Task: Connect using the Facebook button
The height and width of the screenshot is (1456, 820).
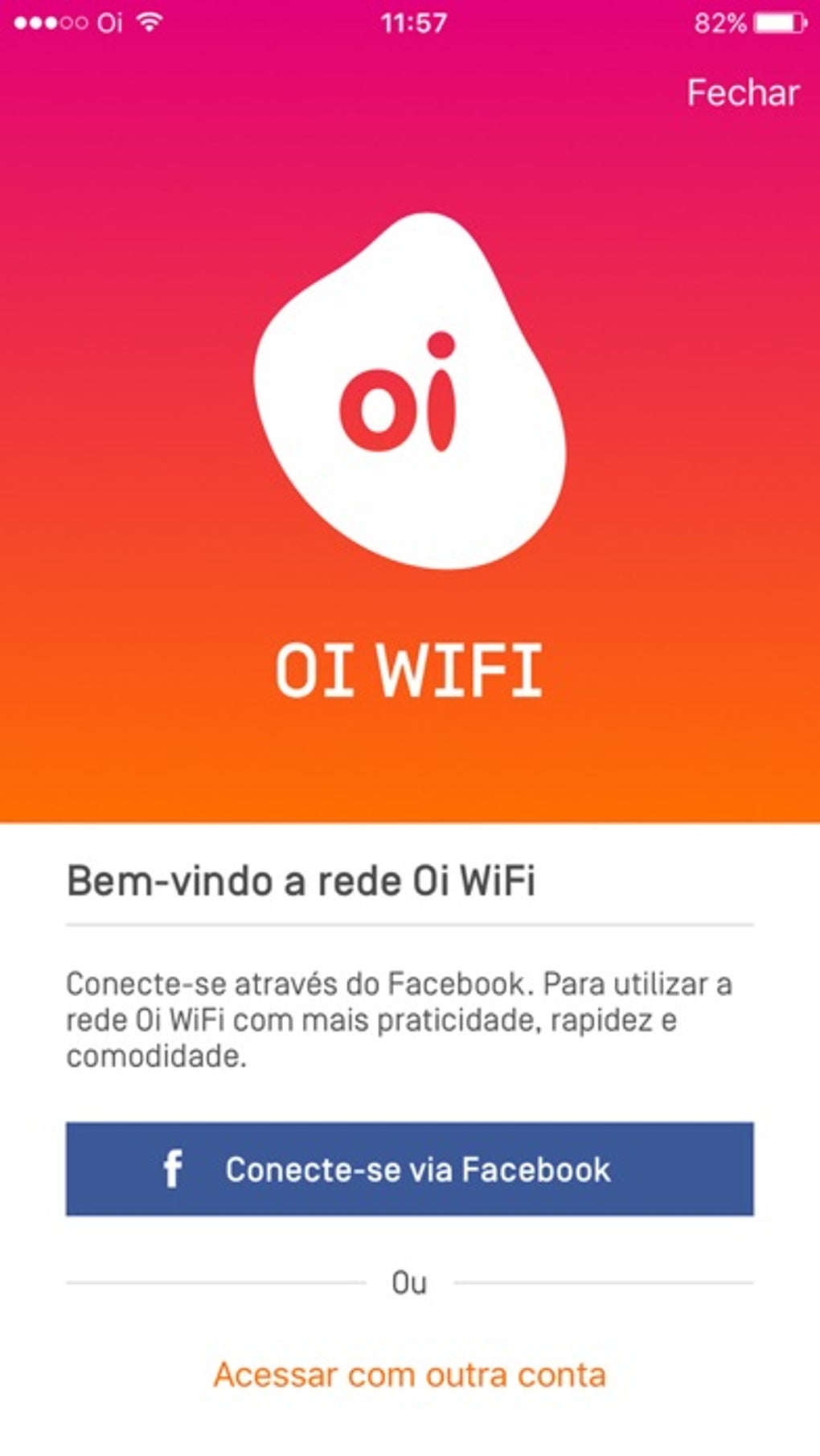Action: (409, 1168)
